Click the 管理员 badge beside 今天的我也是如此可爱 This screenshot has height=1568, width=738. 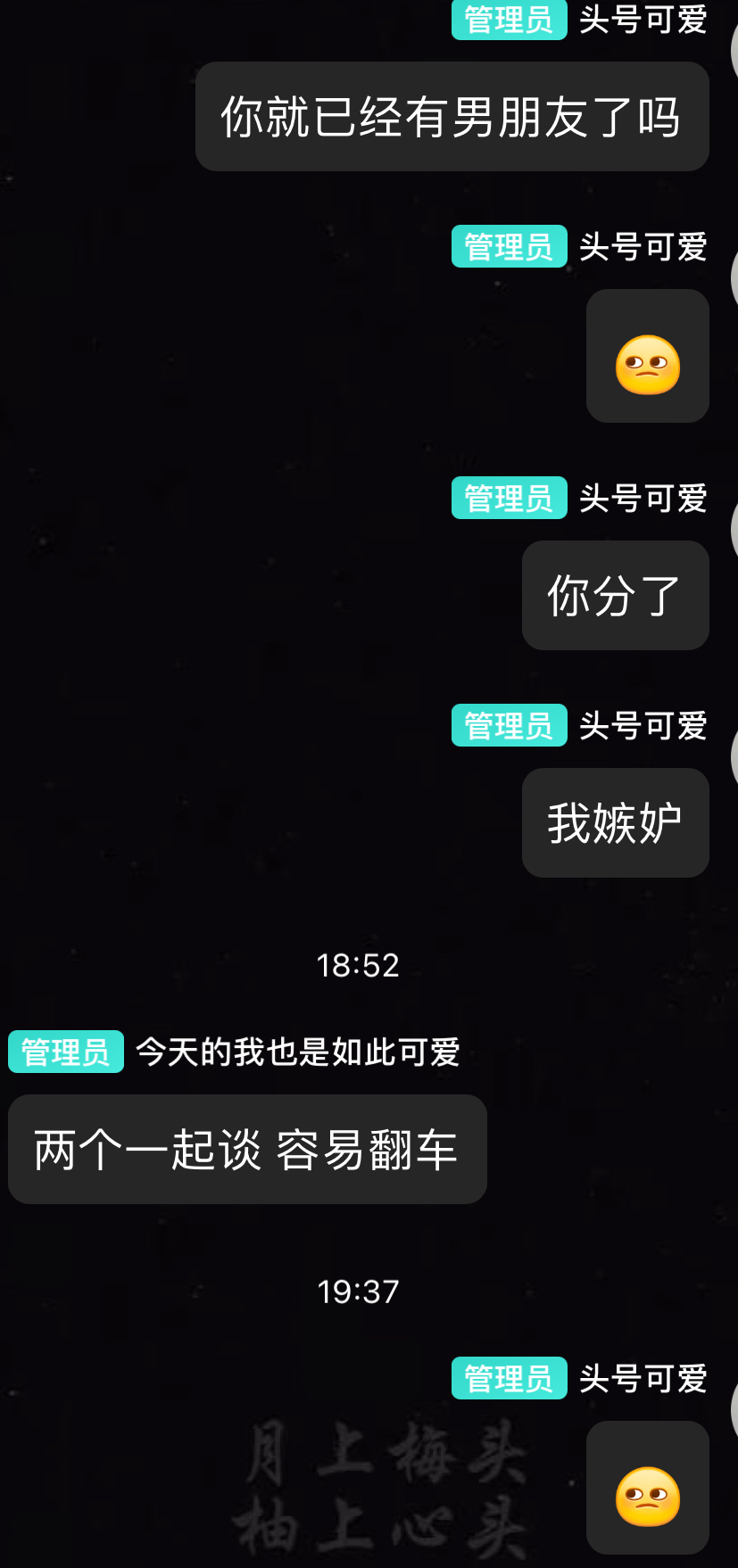tap(65, 1052)
